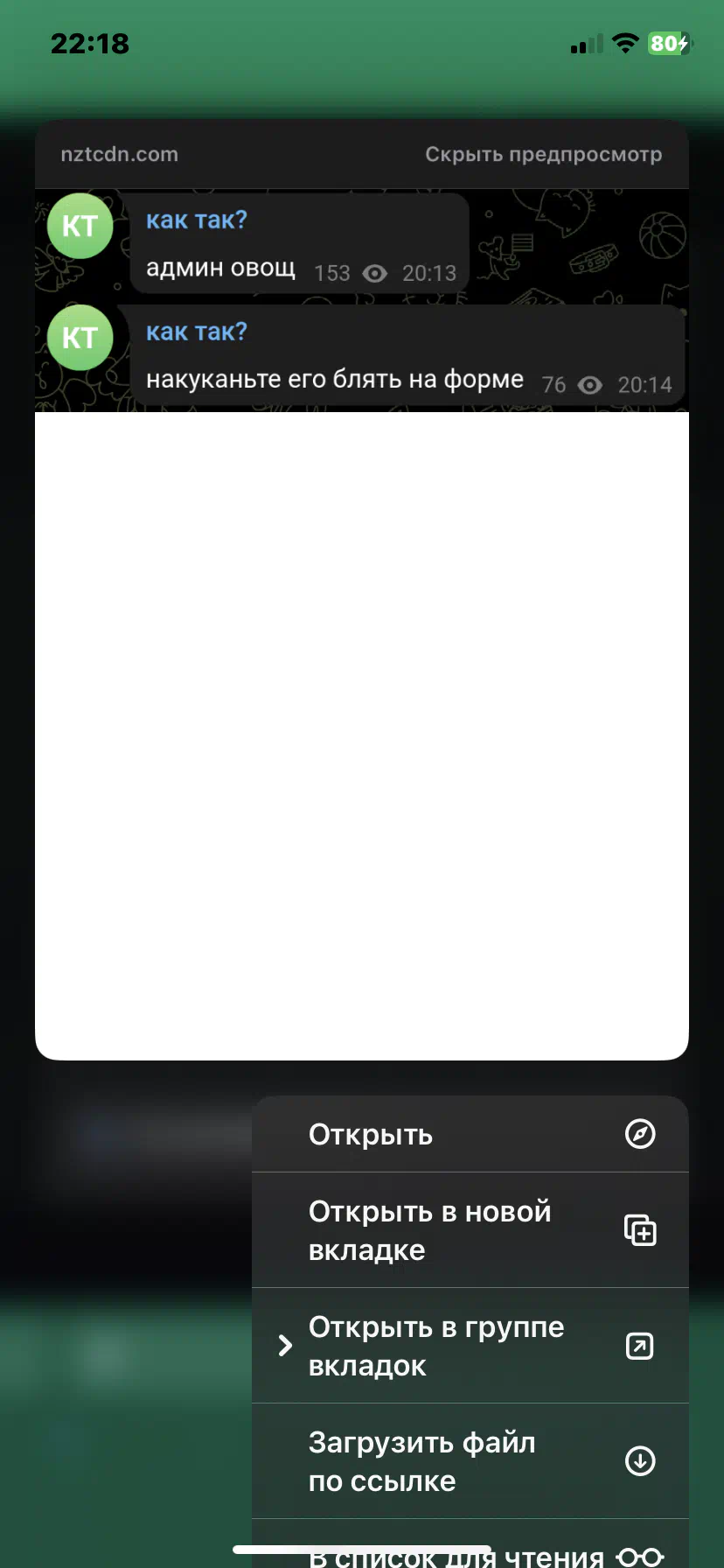724x1568 pixels.
Task: Add link via "В список для чтения"
Action: point(470,1544)
